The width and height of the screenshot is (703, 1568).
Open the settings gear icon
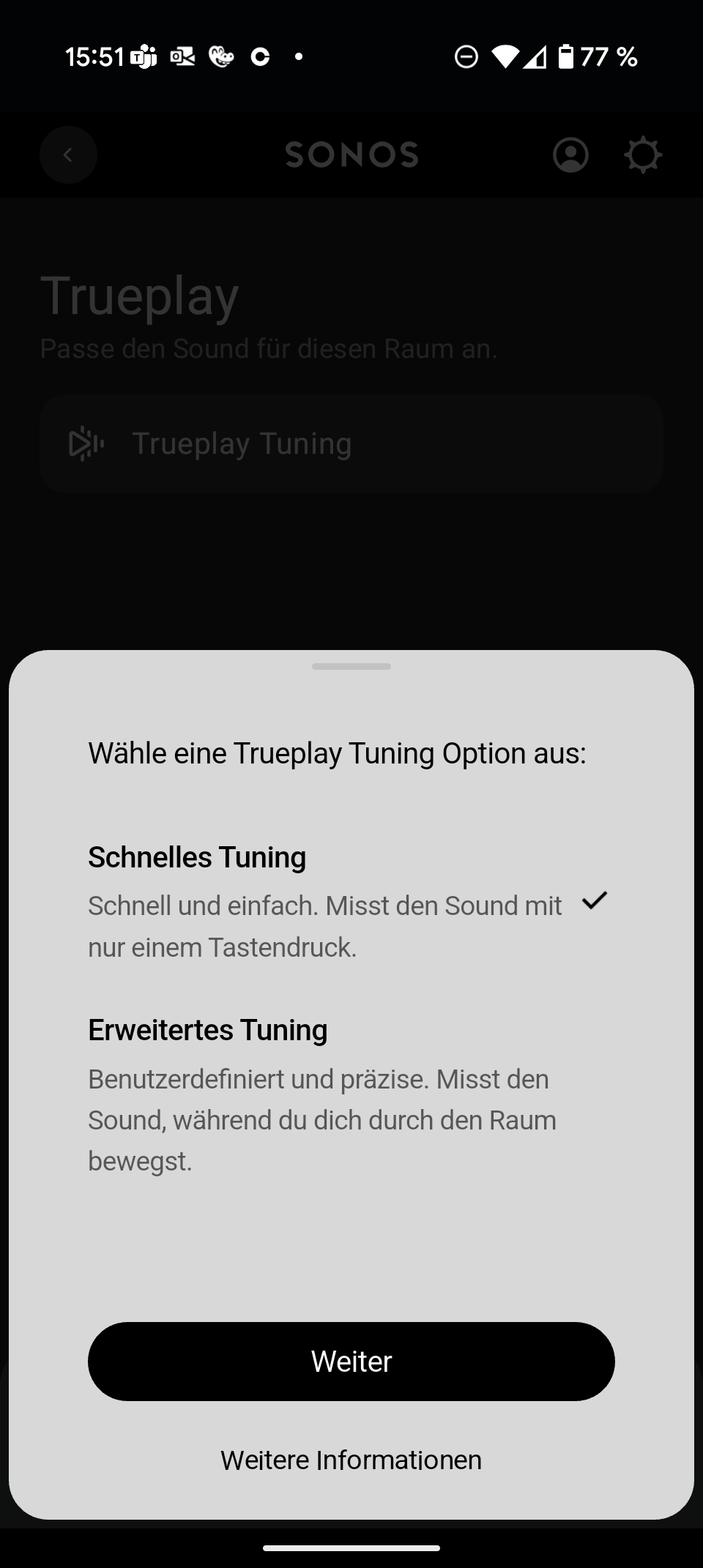click(643, 154)
